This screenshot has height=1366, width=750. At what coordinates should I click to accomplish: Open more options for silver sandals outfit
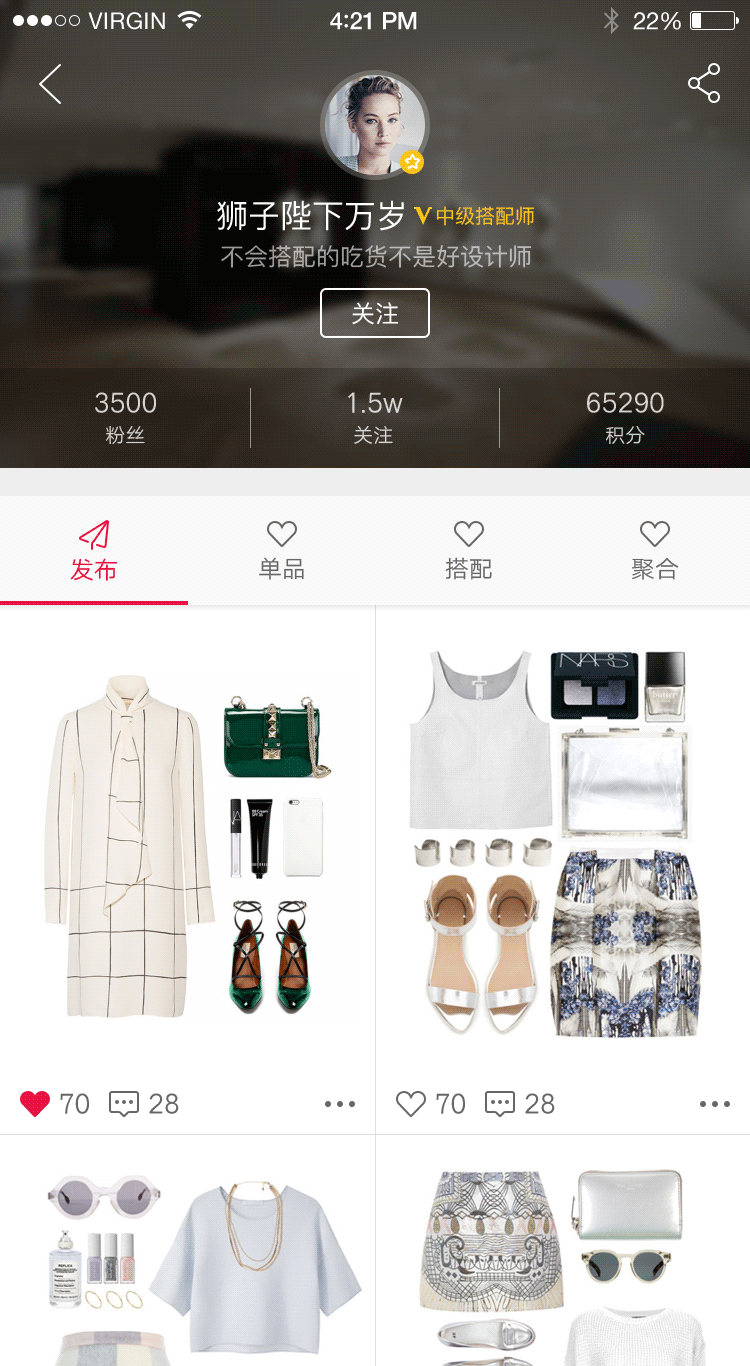tap(715, 1104)
